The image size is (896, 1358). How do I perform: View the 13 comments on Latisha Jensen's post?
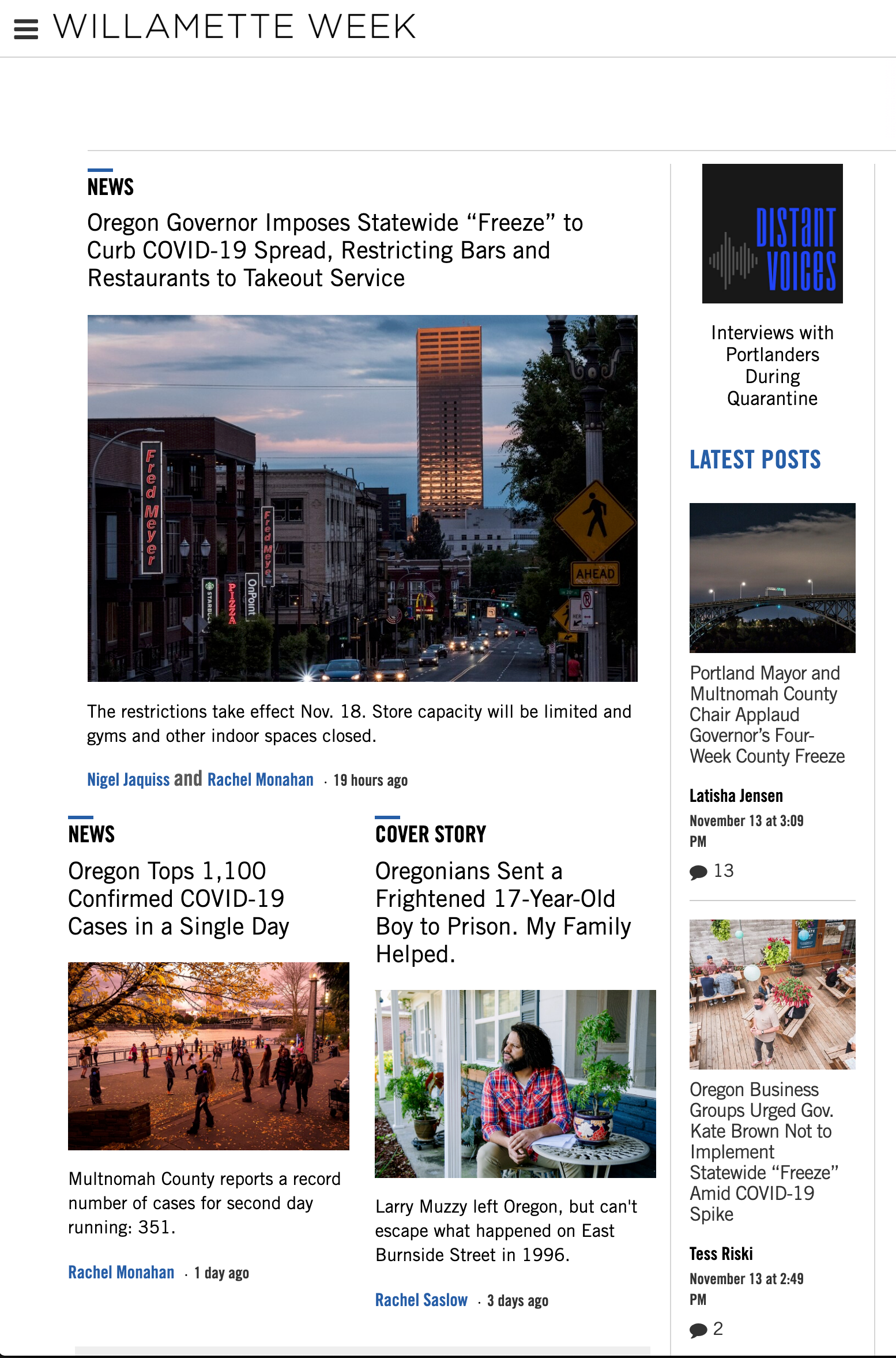(712, 871)
